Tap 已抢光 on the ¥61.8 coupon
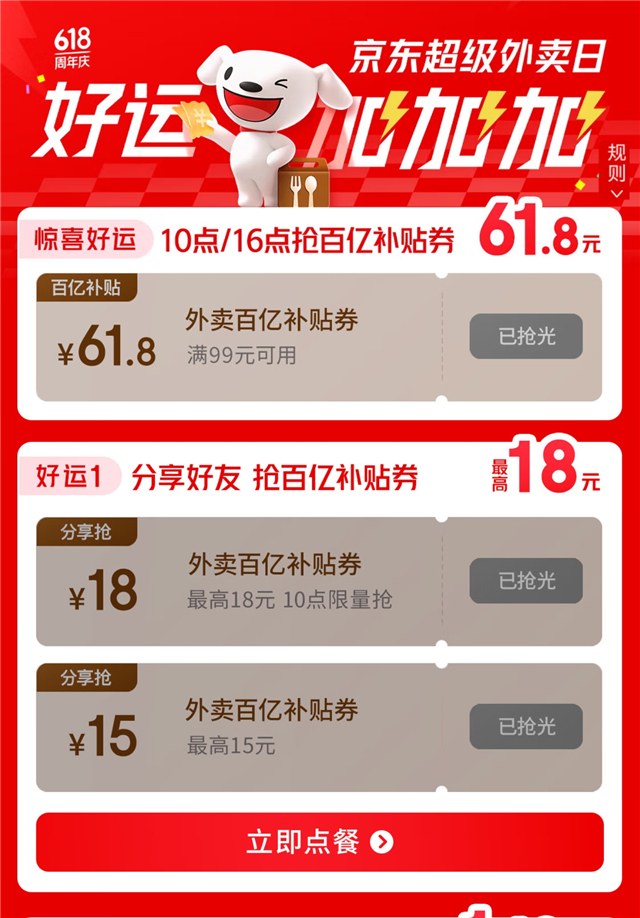This screenshot has height=918, width=640. [526, 337]
